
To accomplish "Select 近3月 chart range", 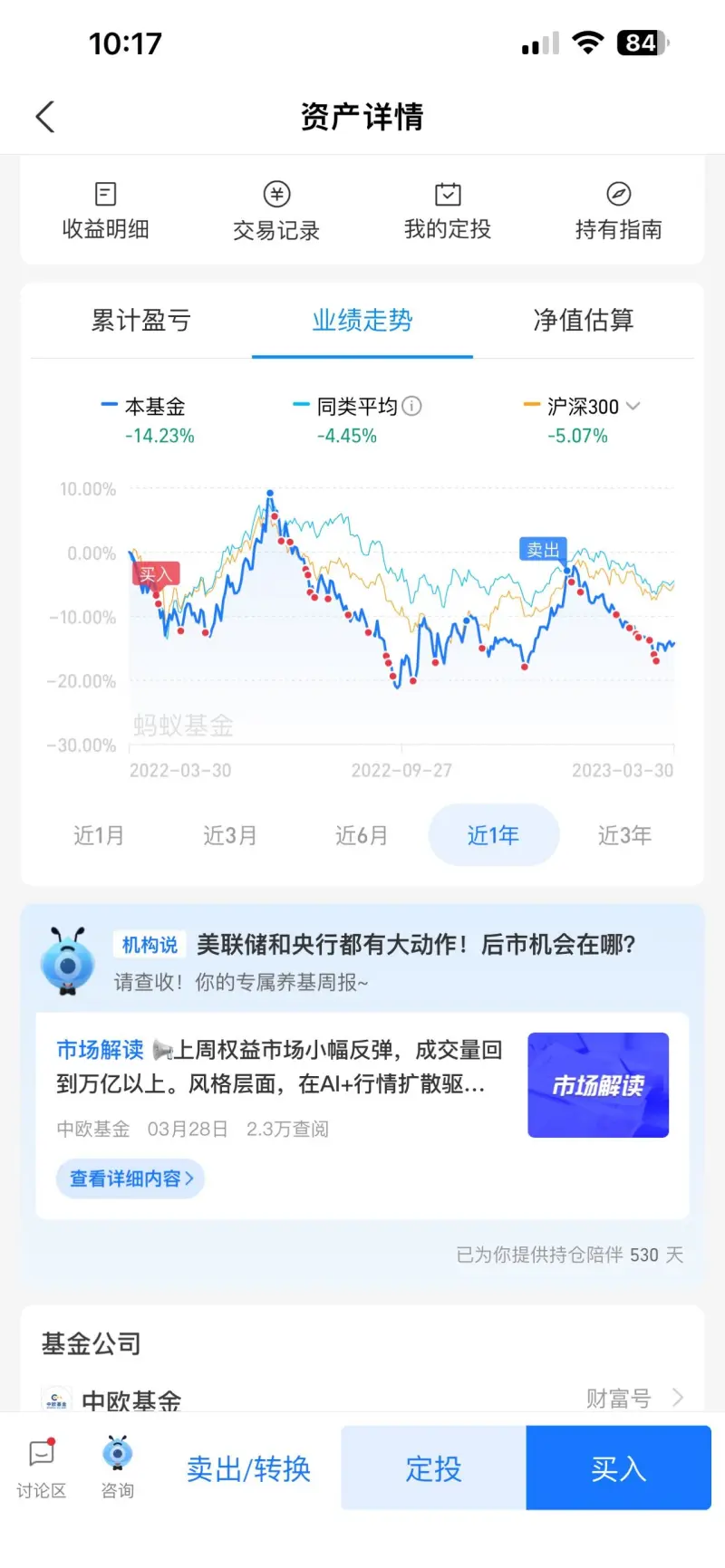I will [x=230, y=835].
